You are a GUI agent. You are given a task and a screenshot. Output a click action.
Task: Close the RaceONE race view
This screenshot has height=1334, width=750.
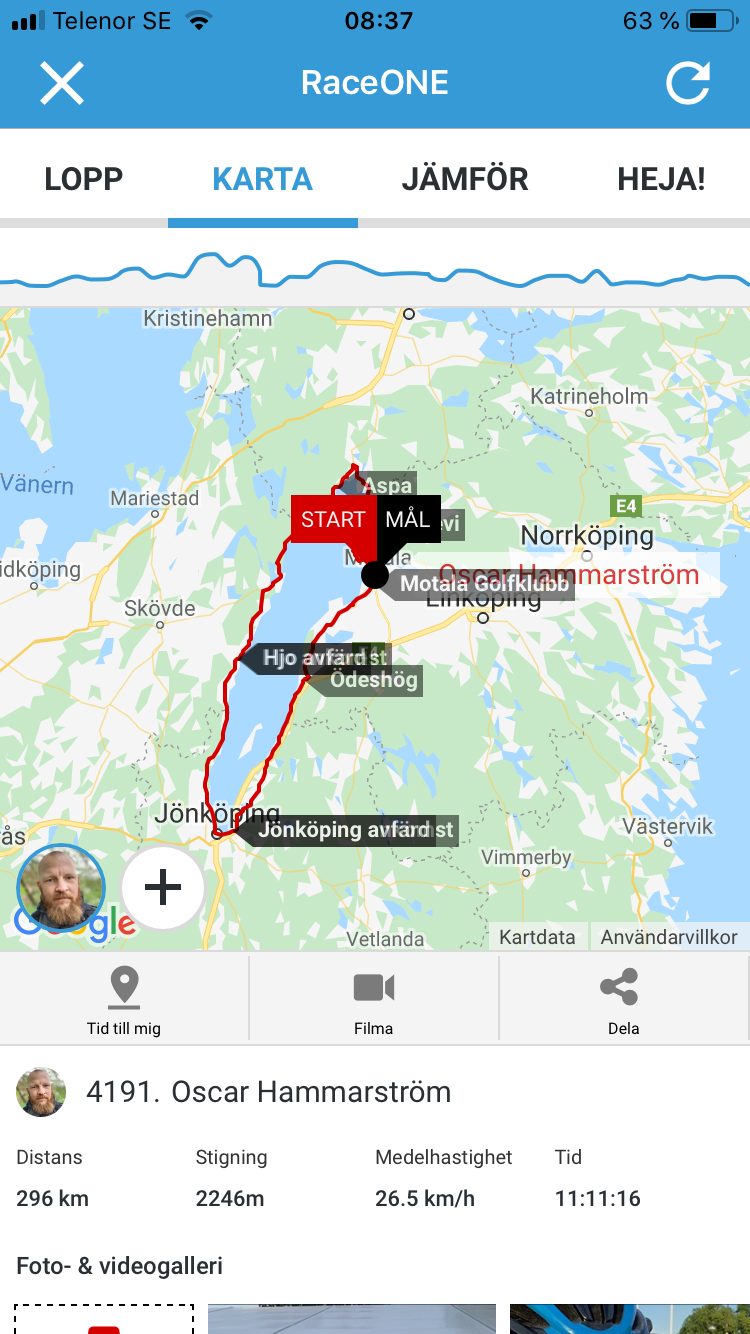(x=61, y=83)
